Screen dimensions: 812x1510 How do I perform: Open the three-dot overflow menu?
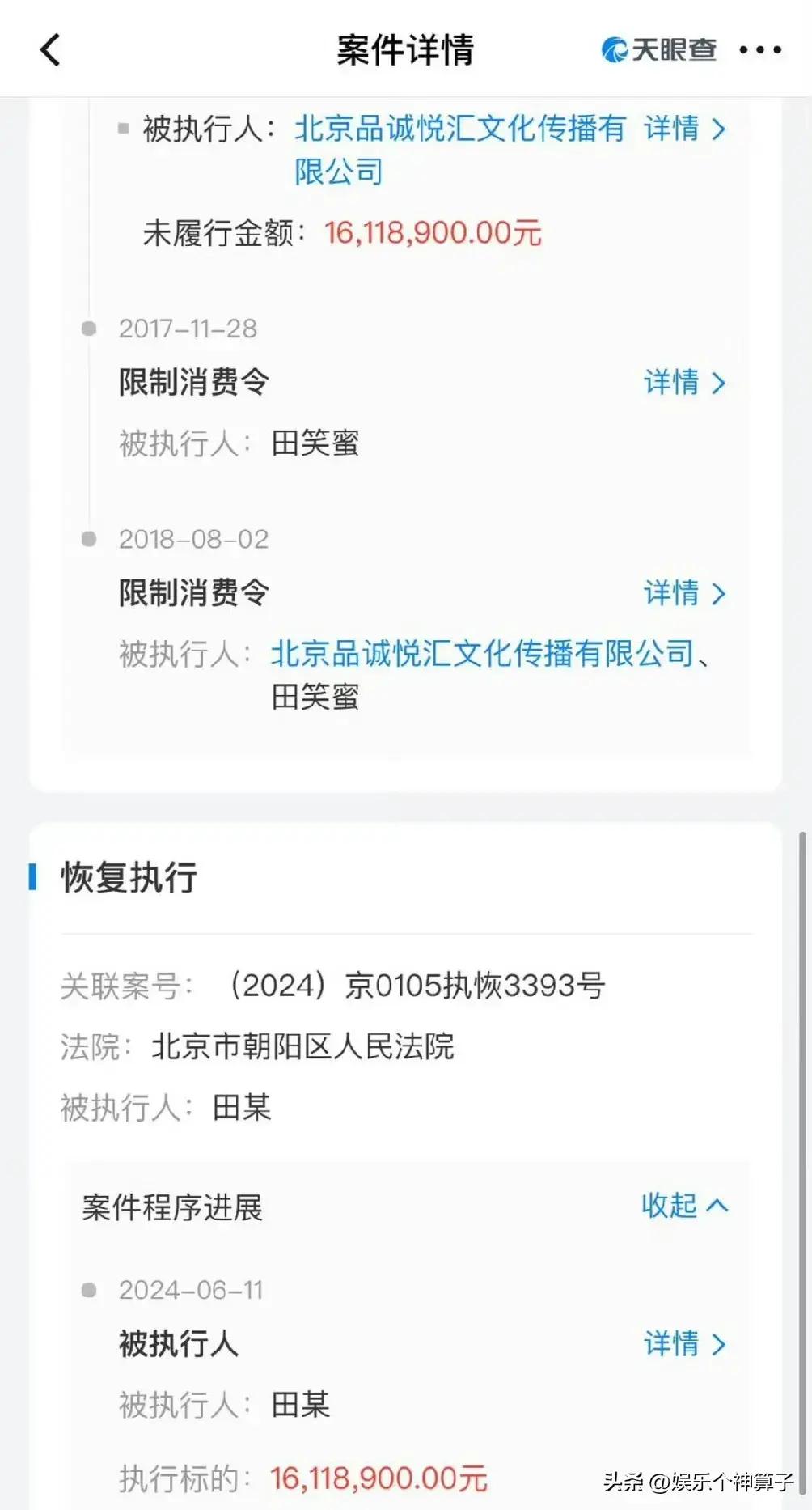pos(760,50)
